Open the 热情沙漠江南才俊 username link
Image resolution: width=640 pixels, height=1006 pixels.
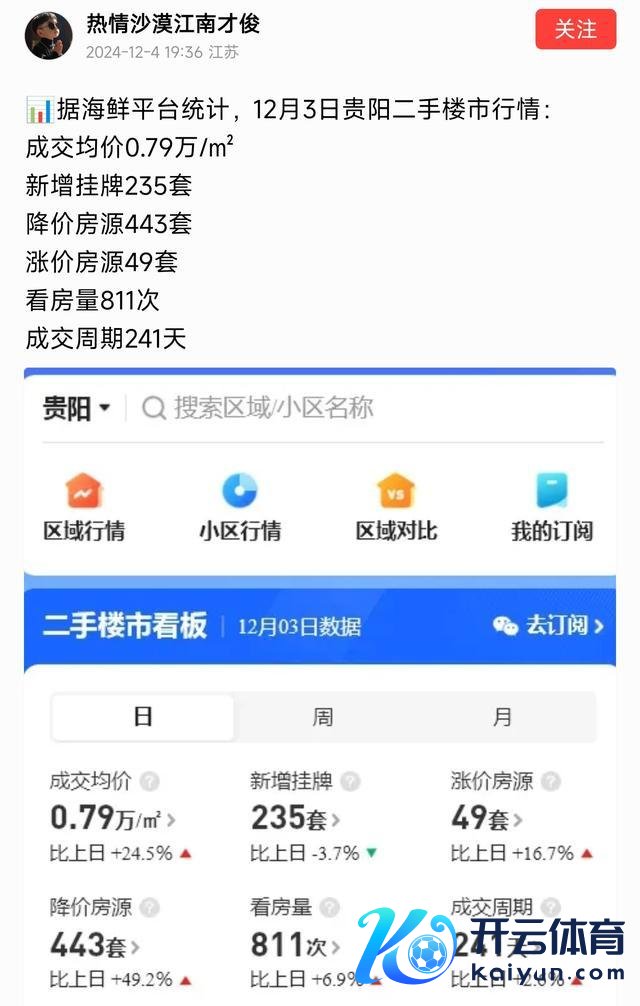(x=173, y=24)
